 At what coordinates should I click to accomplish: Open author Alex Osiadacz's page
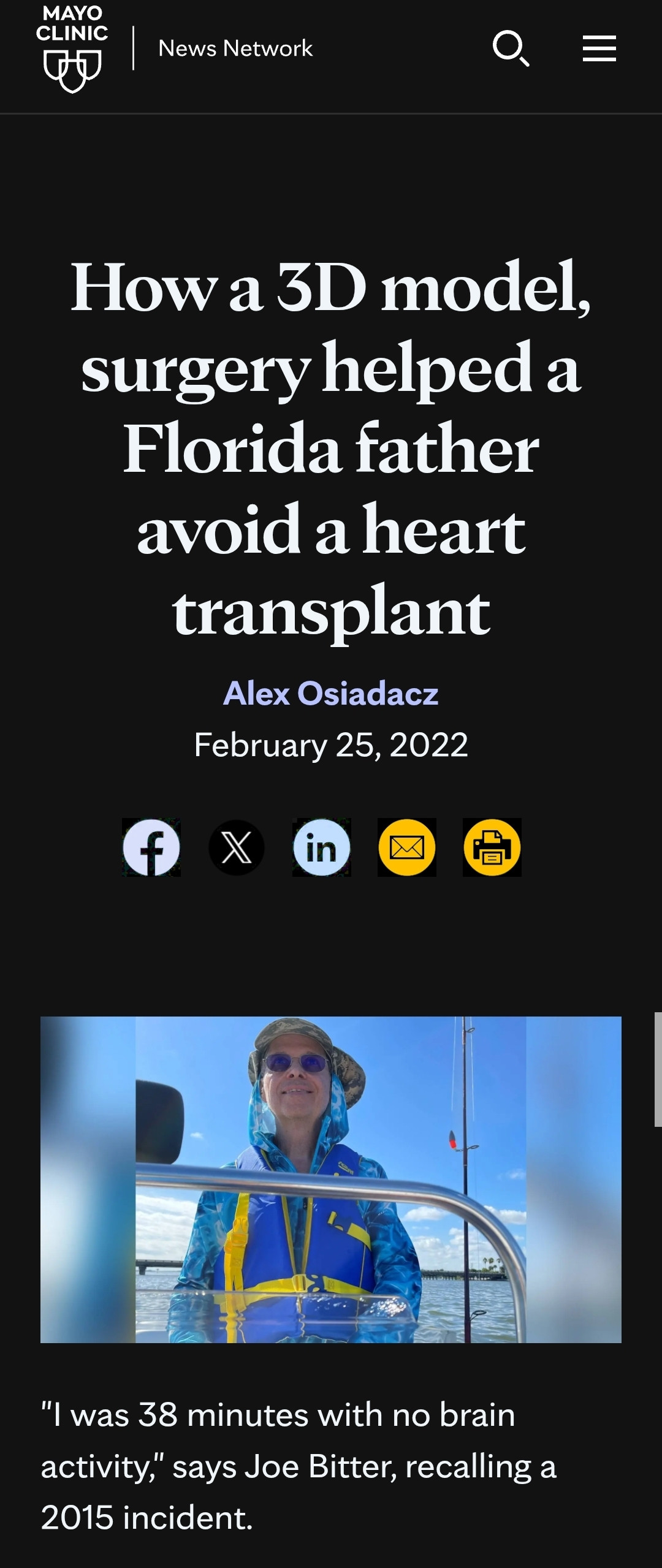pyautogui.click(x=330, y=694)
